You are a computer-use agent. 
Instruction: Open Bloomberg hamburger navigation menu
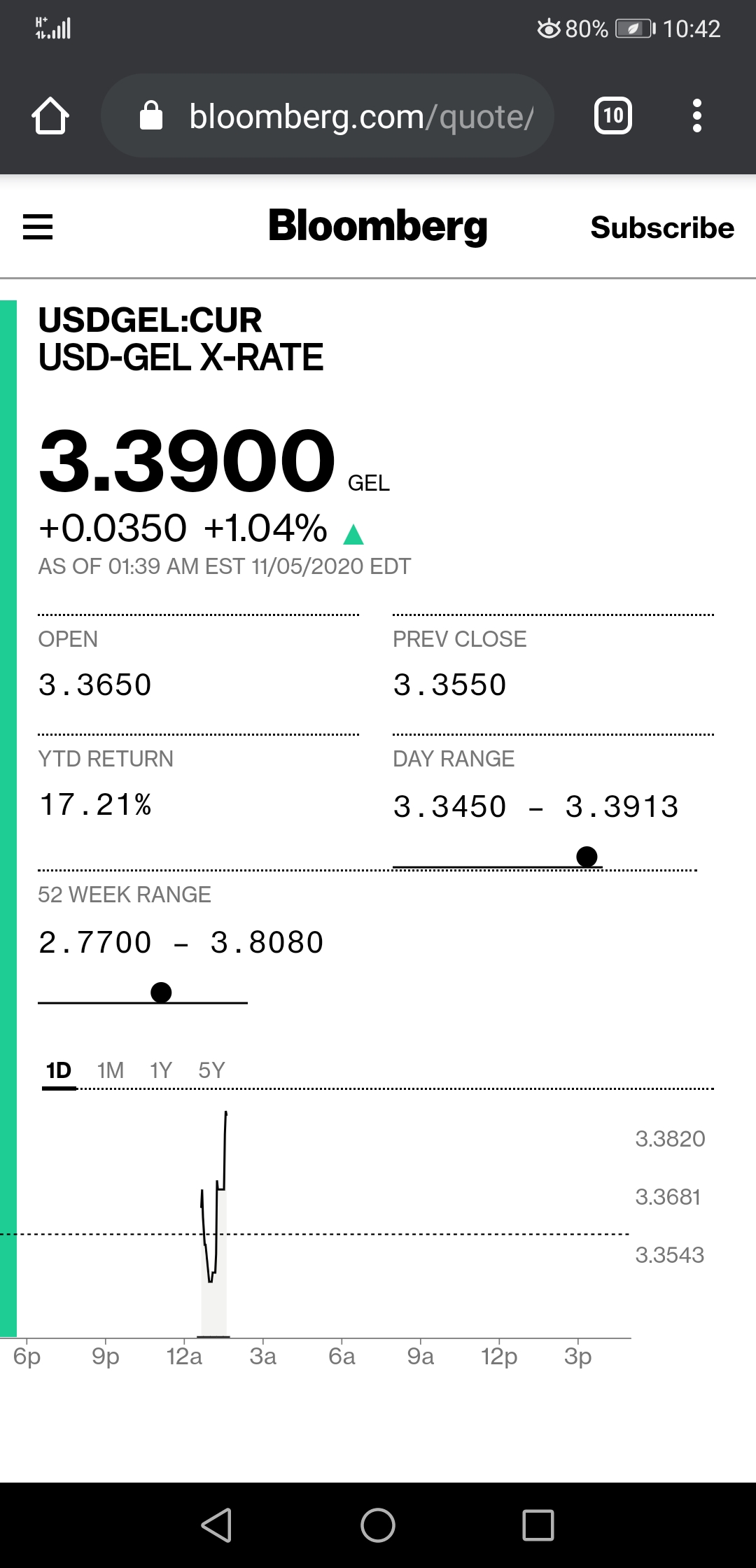click(x=38, y=227)
